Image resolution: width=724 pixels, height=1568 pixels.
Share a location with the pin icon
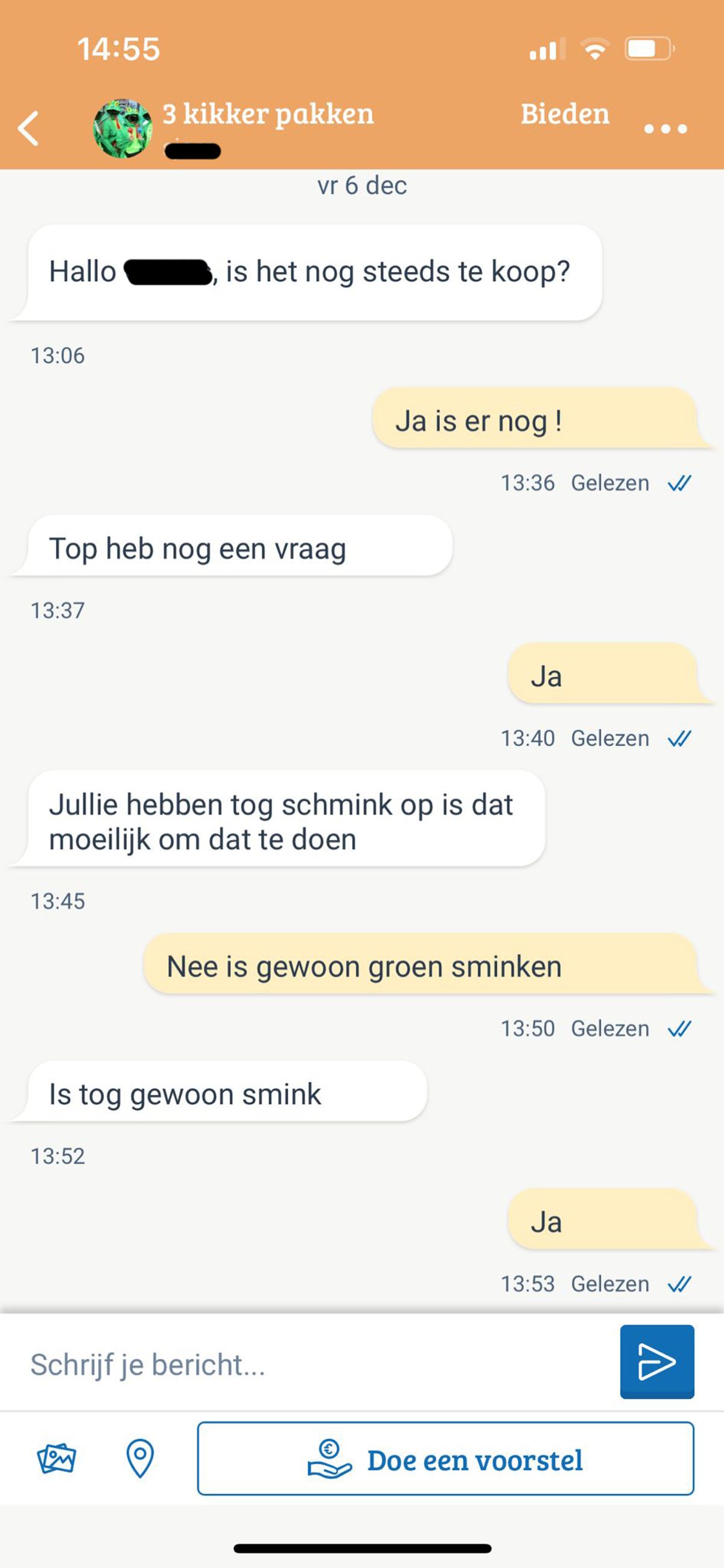[140, 1458]
